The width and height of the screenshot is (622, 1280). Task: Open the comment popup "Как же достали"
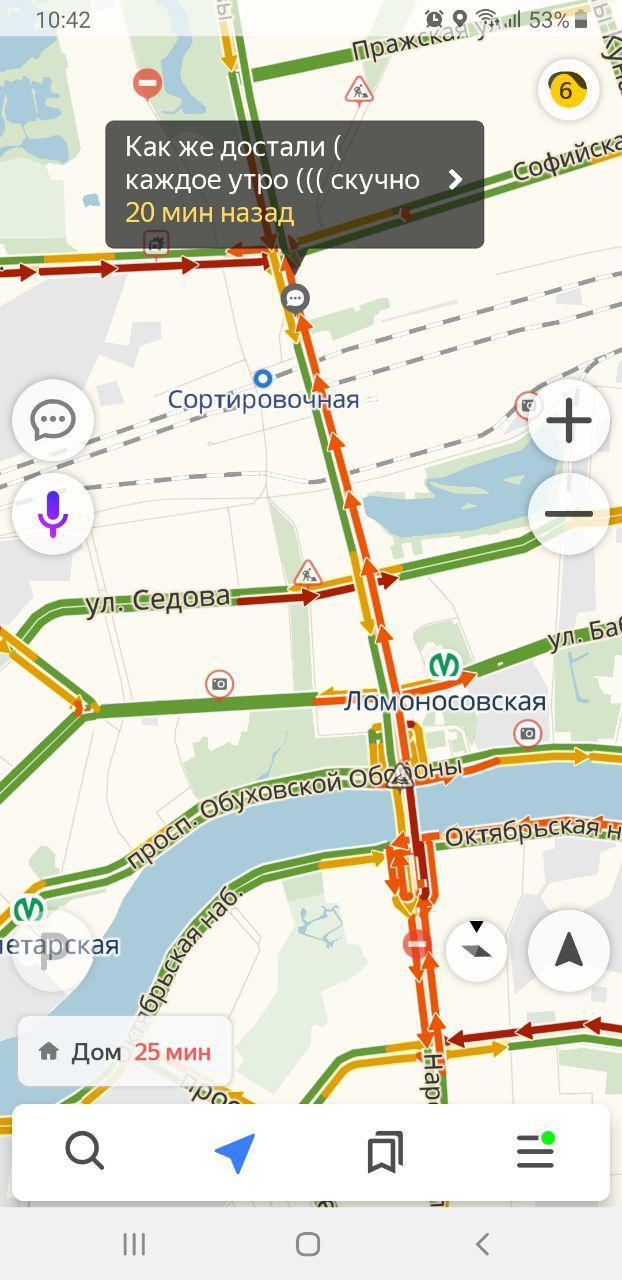pos(295,184)
